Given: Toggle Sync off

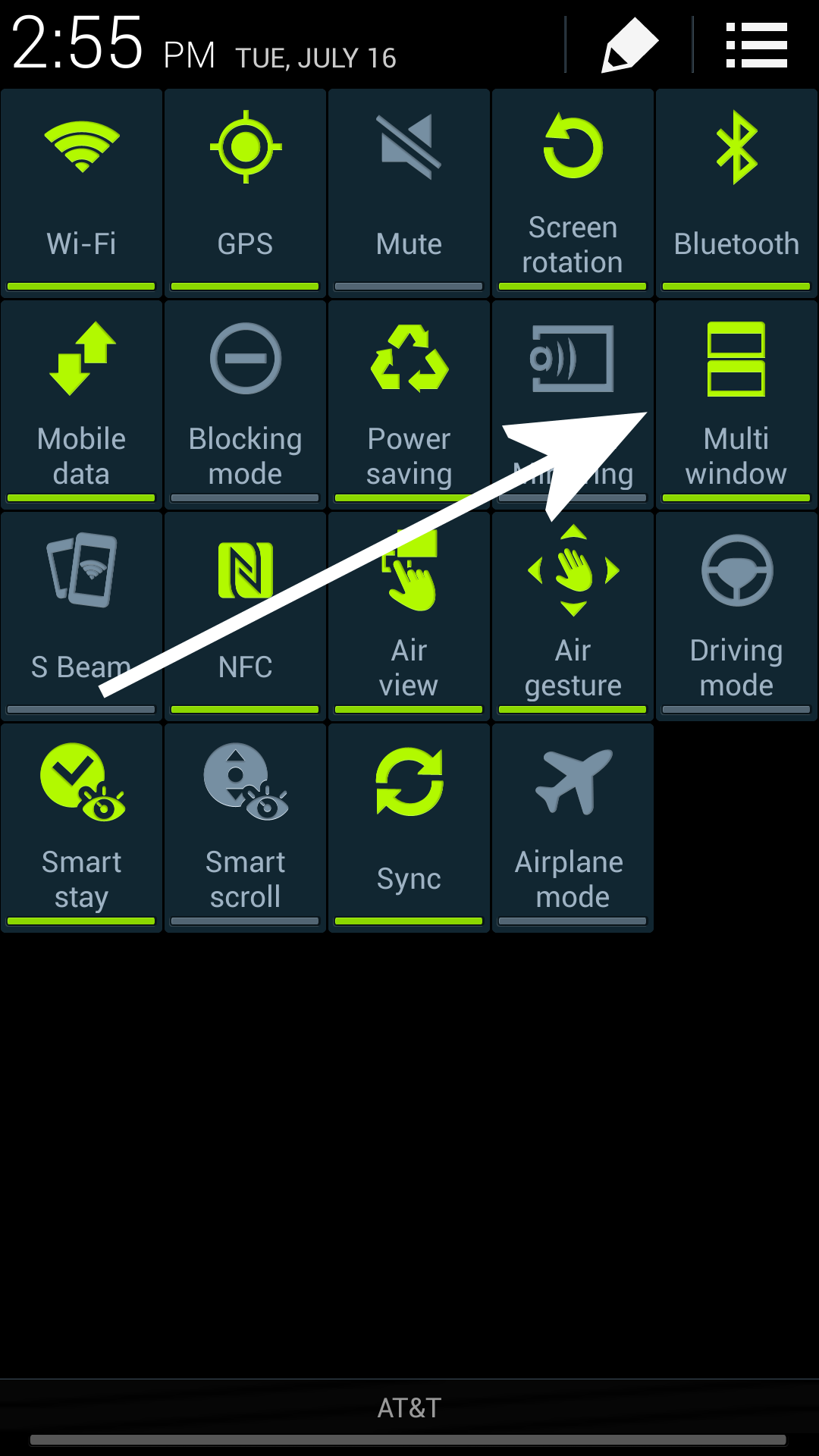Looking at the screenshot, I should click(409, 827).
